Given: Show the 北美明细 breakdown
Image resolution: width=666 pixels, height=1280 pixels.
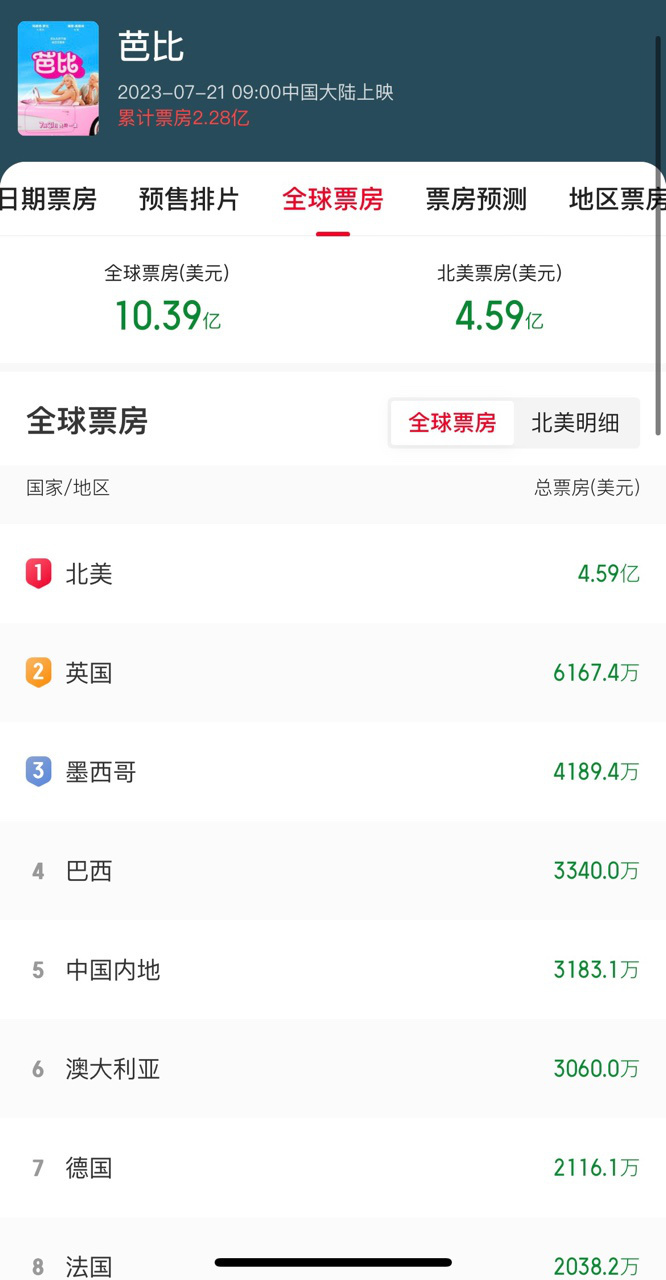Looking at the screenshot, I should [575, 423].
